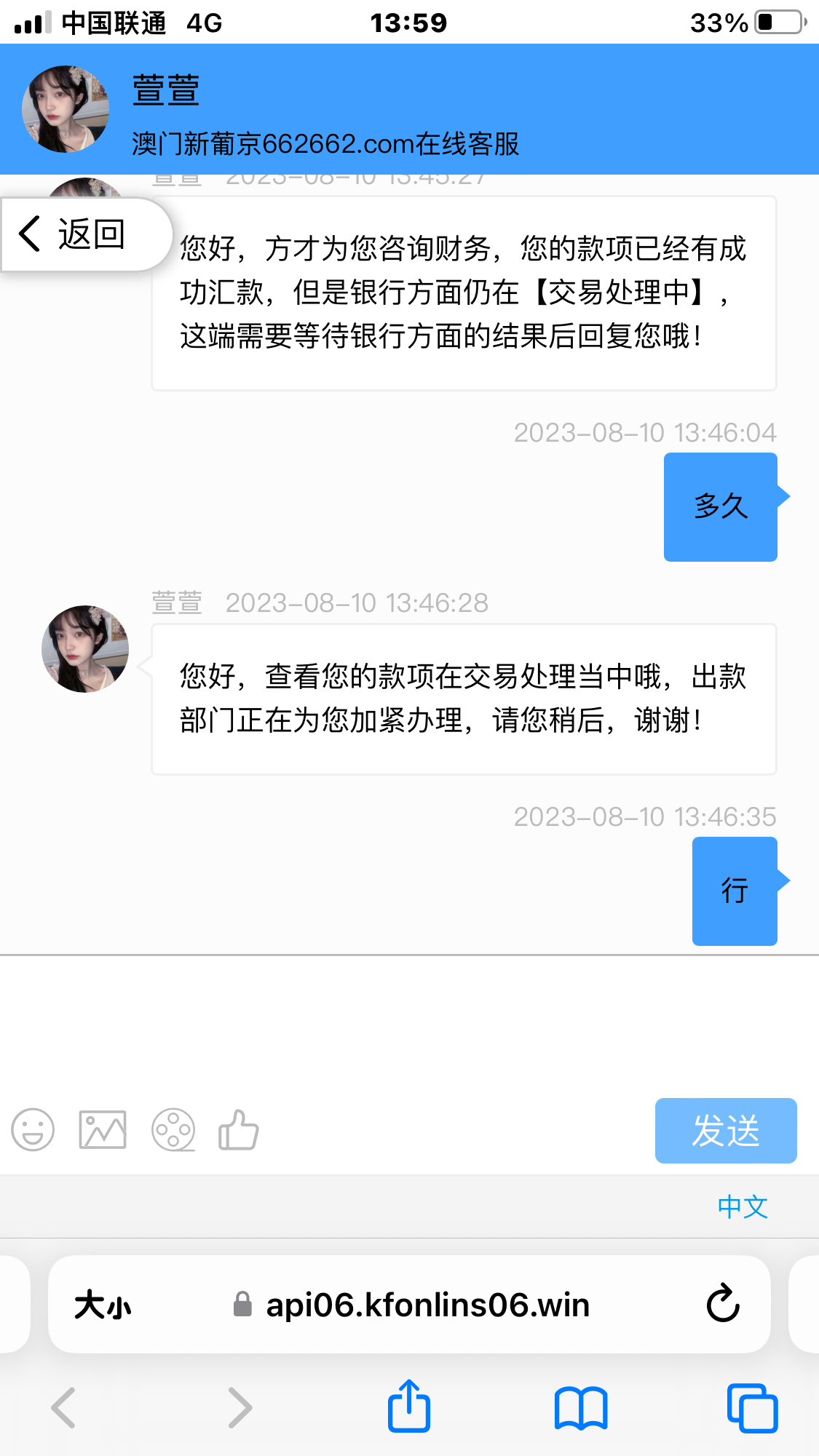
Task: Edit the api06.kfonlins06.win address bar
Action: (x=427, y=1305)
